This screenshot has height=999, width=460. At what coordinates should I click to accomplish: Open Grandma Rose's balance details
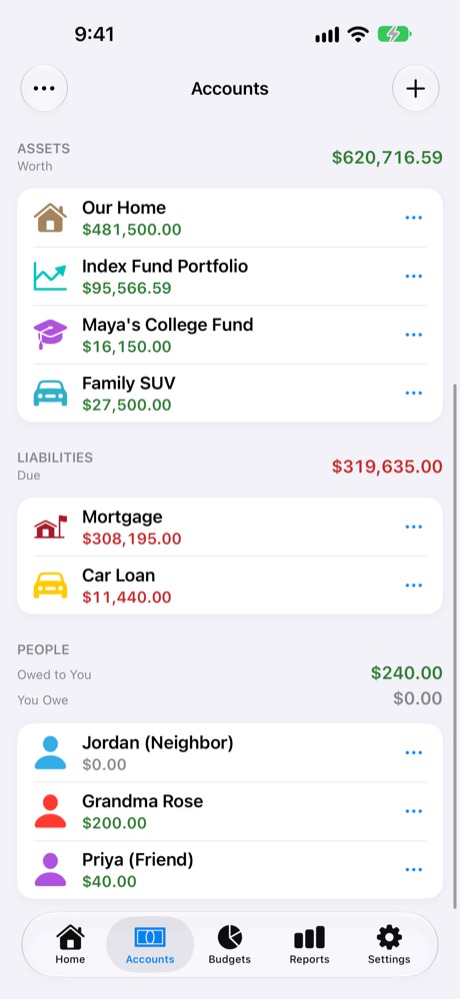point(230,812)
